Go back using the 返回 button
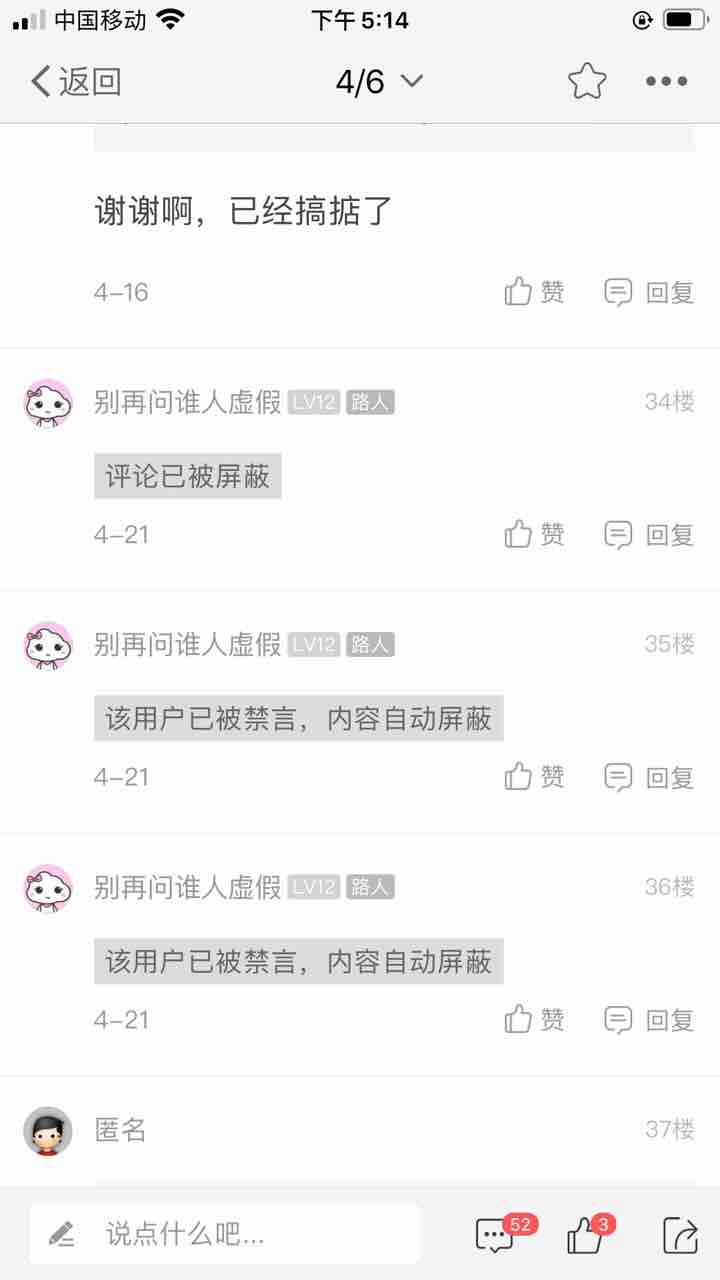 pos(76,81)
